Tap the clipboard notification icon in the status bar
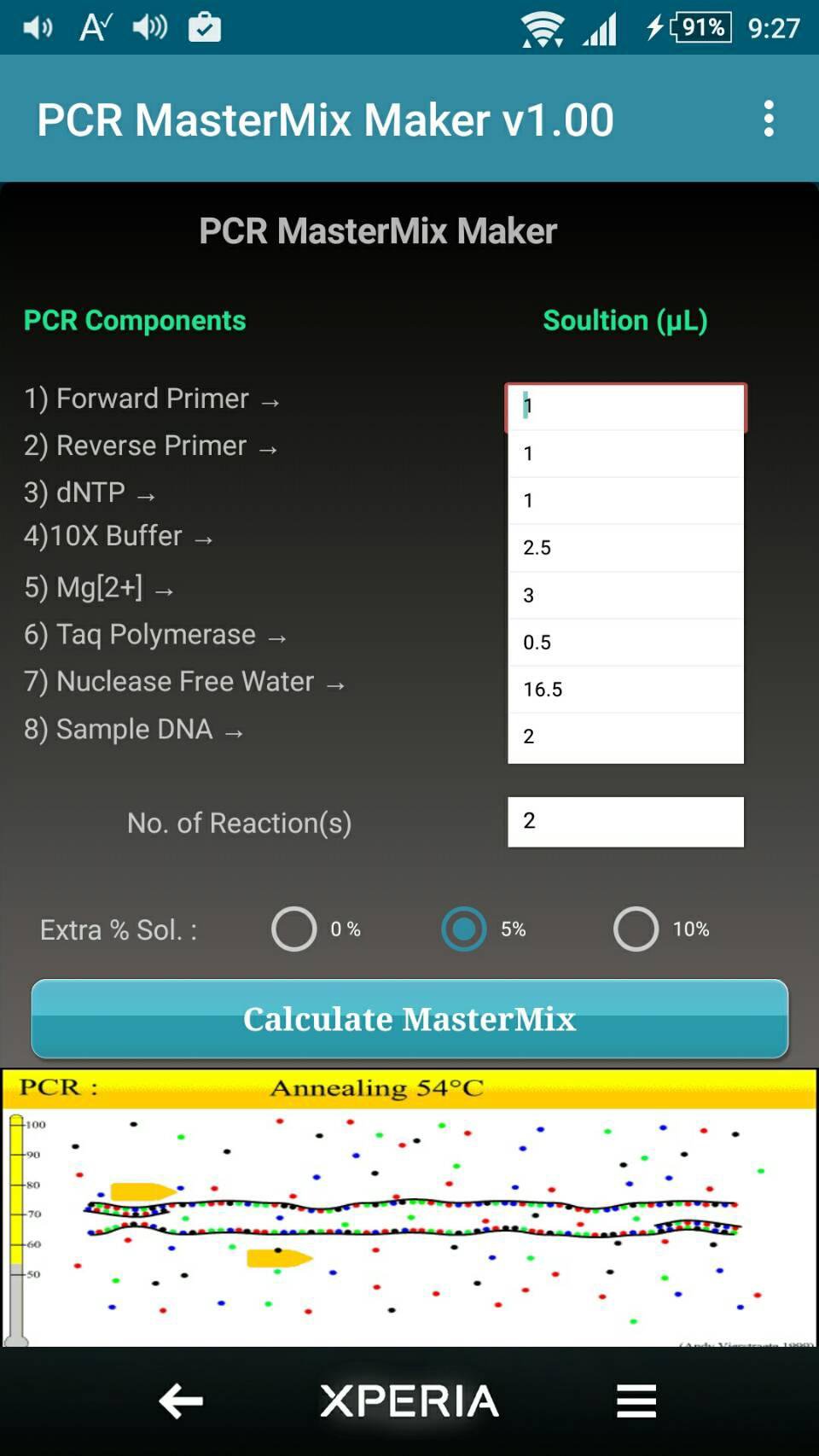The image size is (819, 1456). click(x=204, y=27)
